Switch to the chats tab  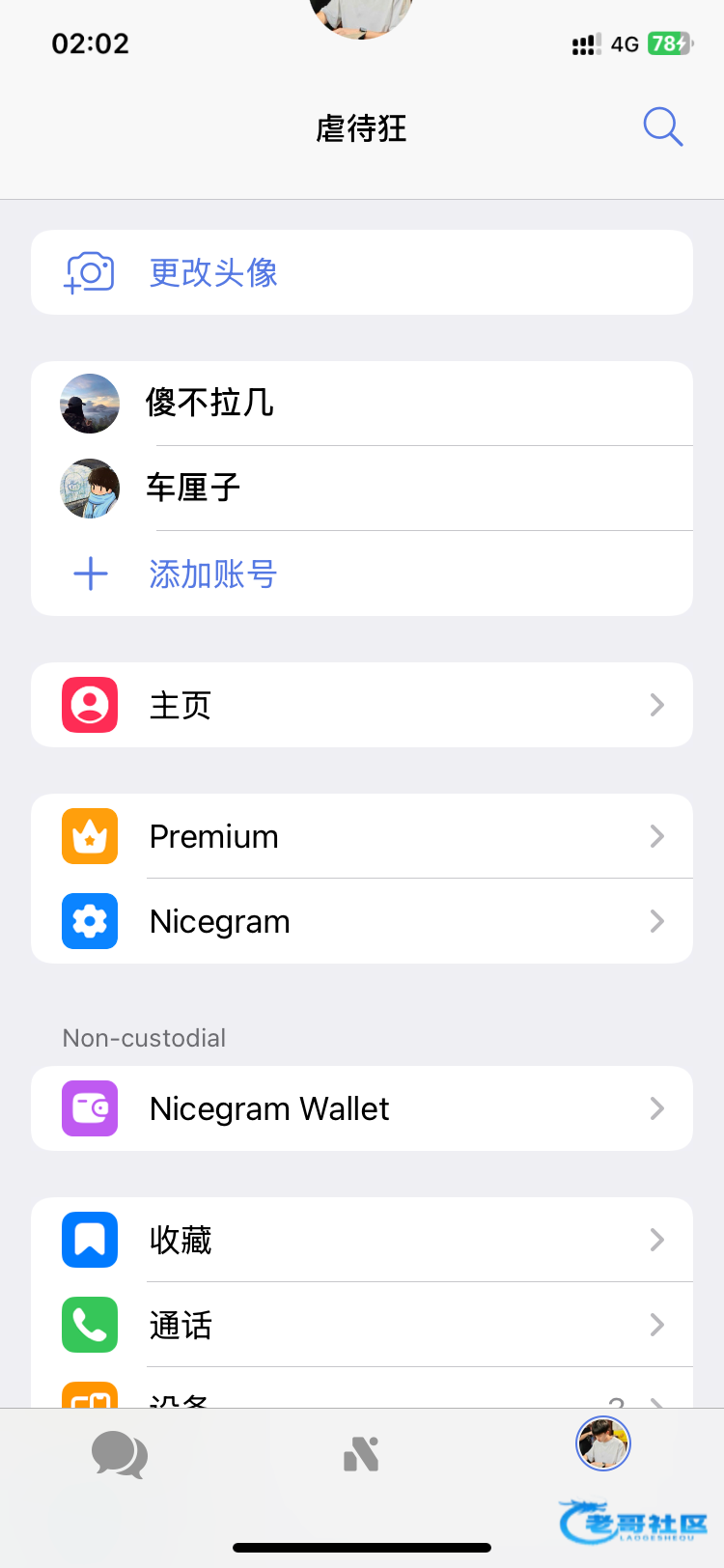[x=120, y=1454]
